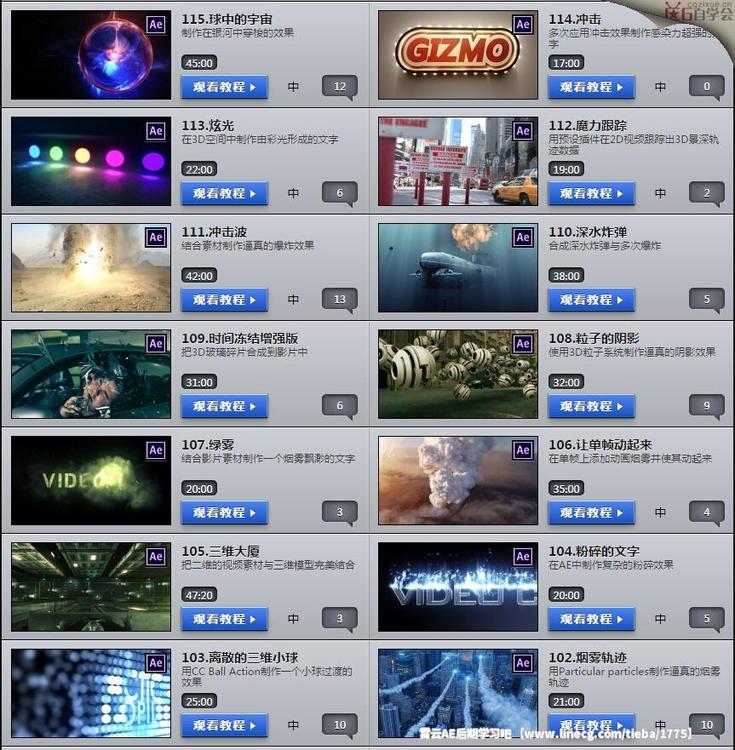Open 观看教程 under 113.炫光
Image resolution: width=735 pixels, height=750 pixels.
224,193
